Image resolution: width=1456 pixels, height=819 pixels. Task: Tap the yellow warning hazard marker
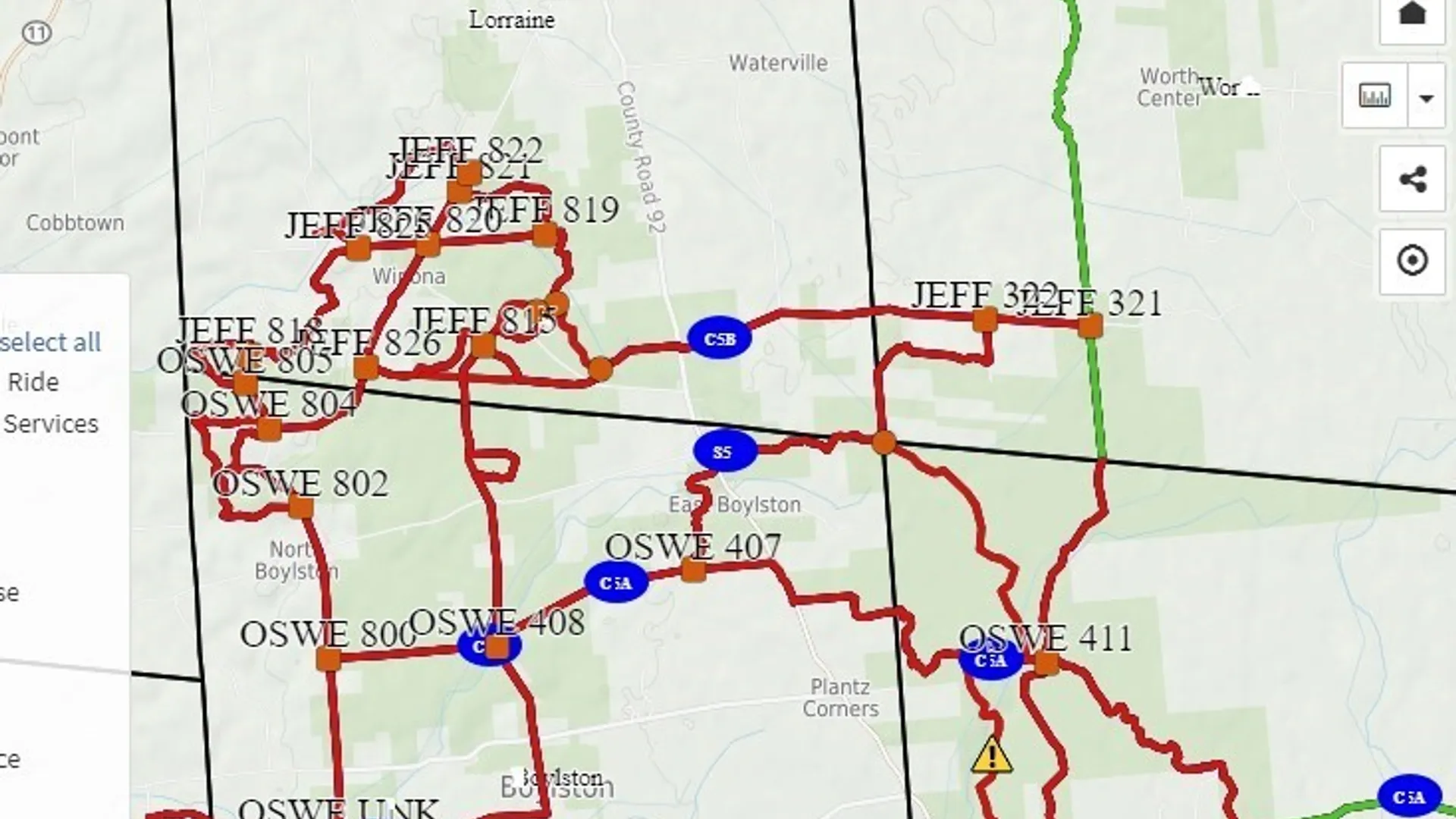[991, 756]
